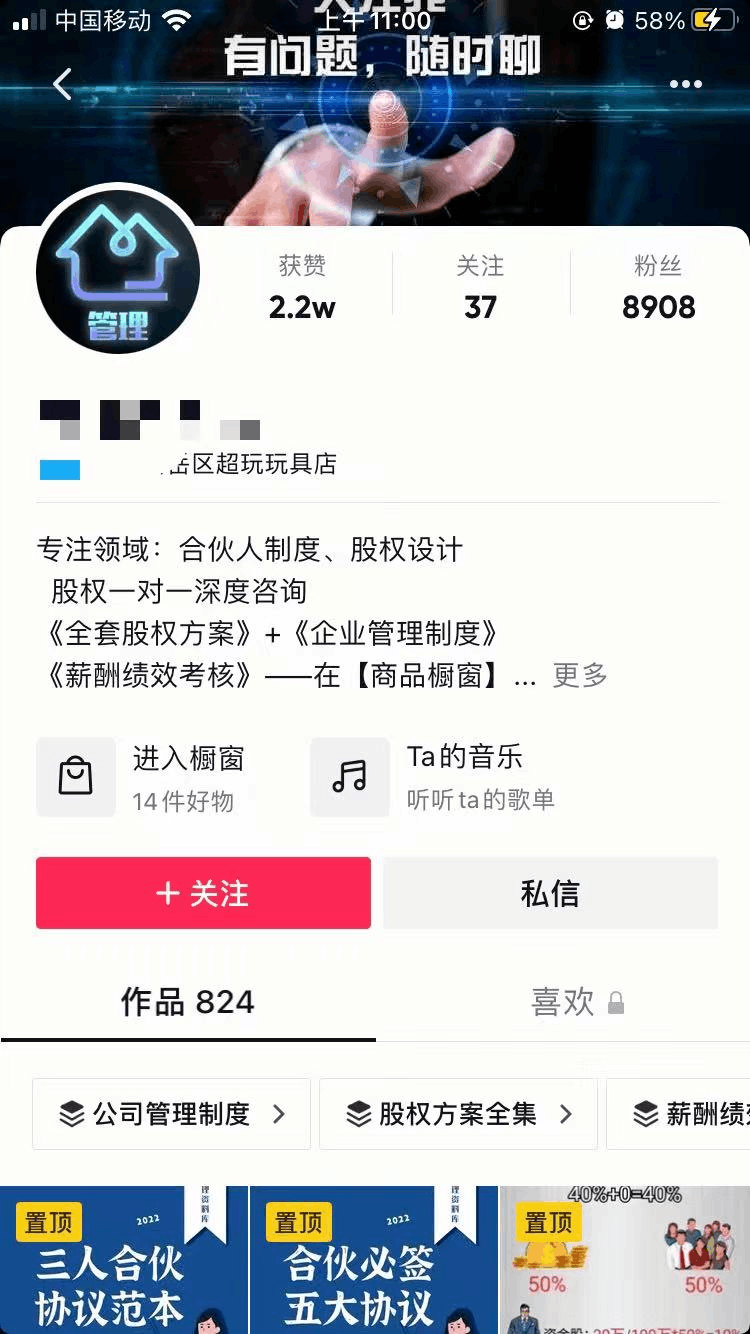750x1334 pixels.
Task: View the 关注 following list
Action: click(x=480, y=286)
